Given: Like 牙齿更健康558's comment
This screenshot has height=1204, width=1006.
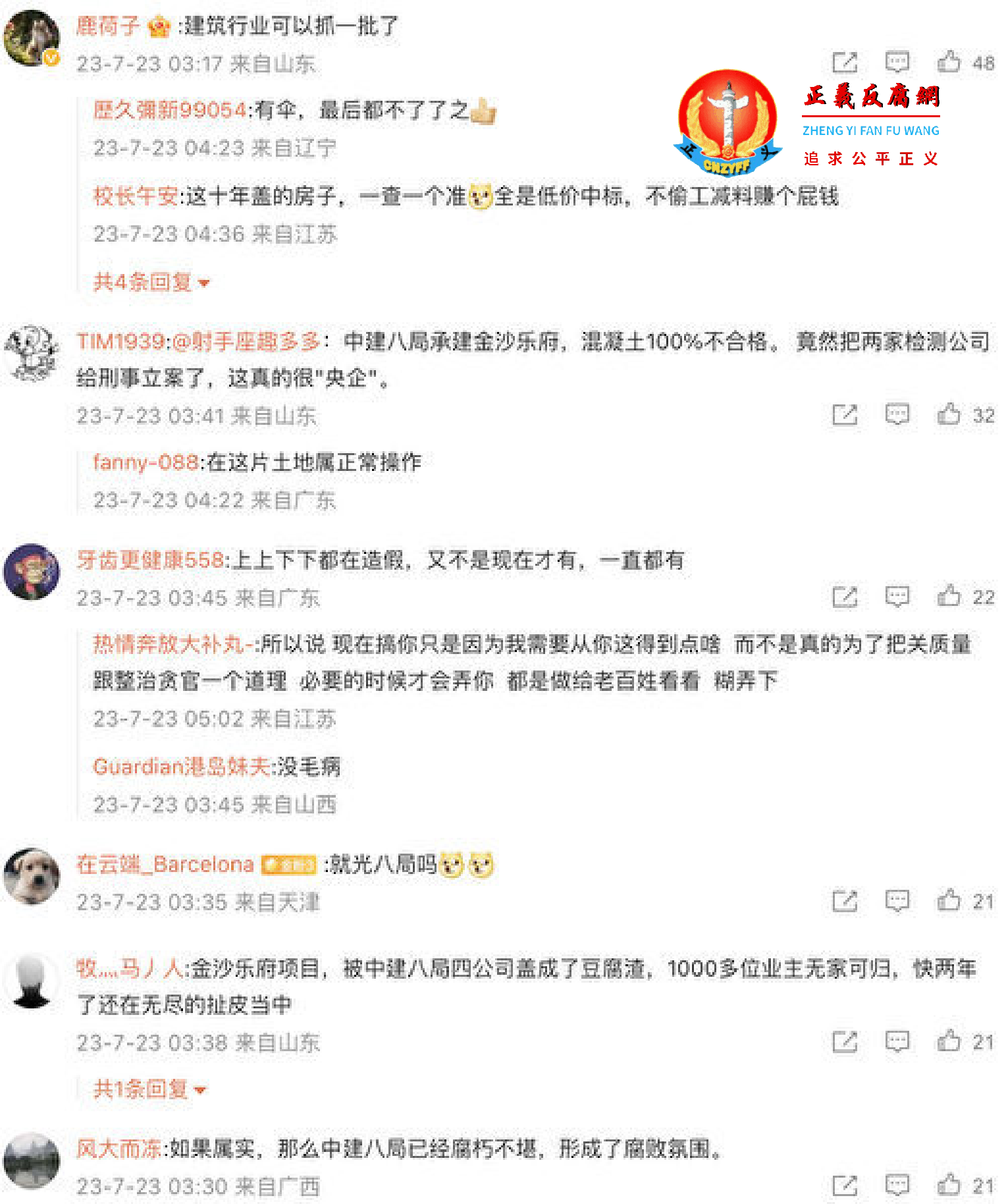Looking at the screenshot, I should tap(948, 597).
